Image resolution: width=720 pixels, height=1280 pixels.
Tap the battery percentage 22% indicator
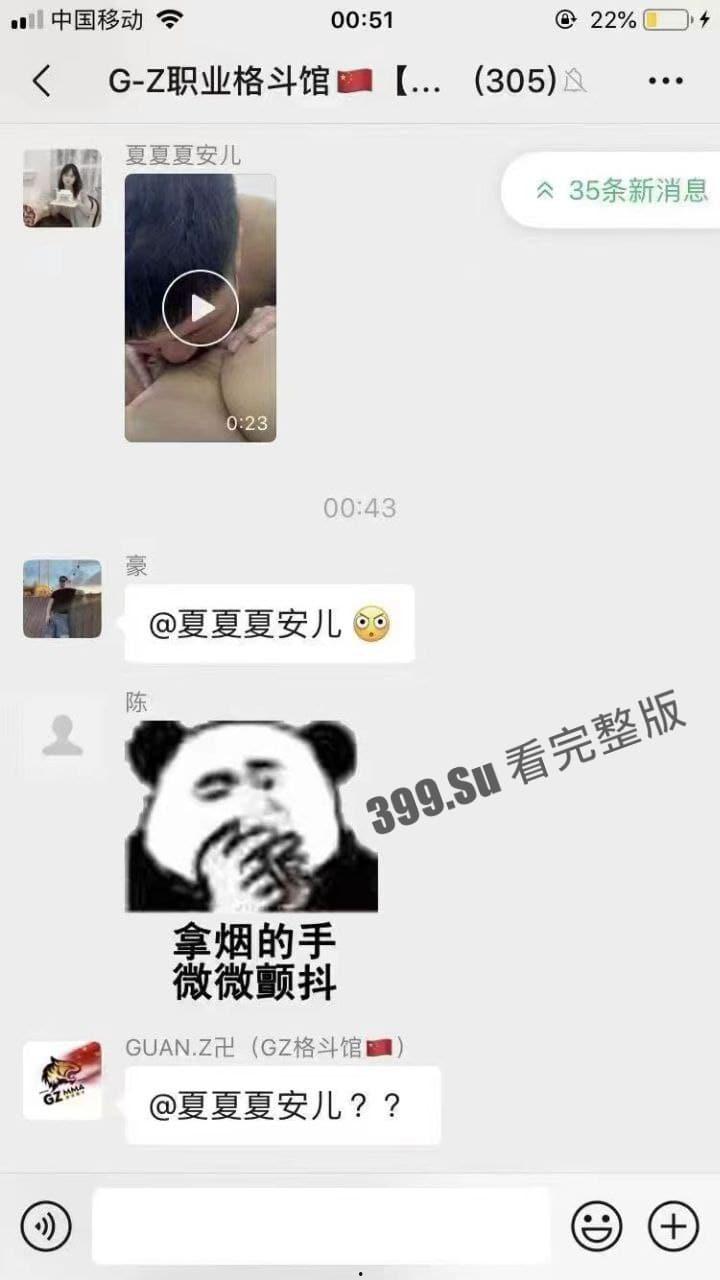pyautogui.click(x=612, y=18)
